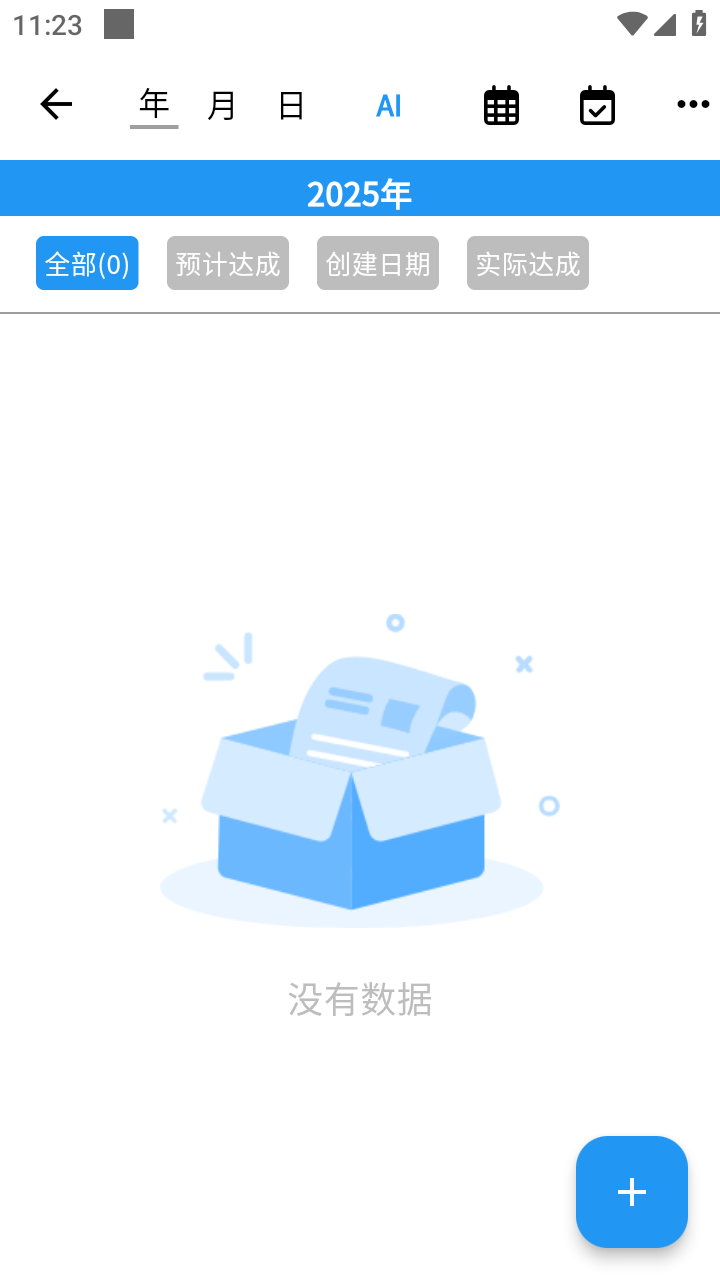Switch to the 日 tab
The image size is (720, 1280).
coord(290,105)
